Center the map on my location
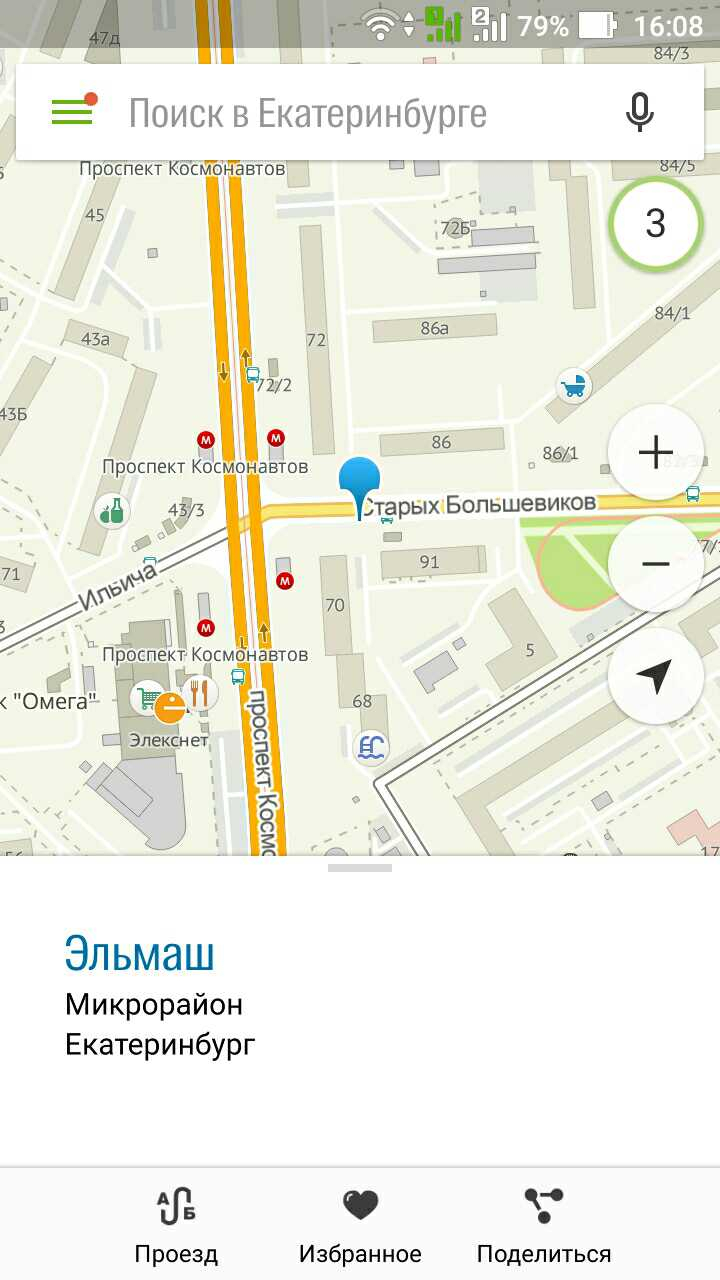Image resolution: width=720 pixels, height=1280 pixels. click(x=655, y=677)
